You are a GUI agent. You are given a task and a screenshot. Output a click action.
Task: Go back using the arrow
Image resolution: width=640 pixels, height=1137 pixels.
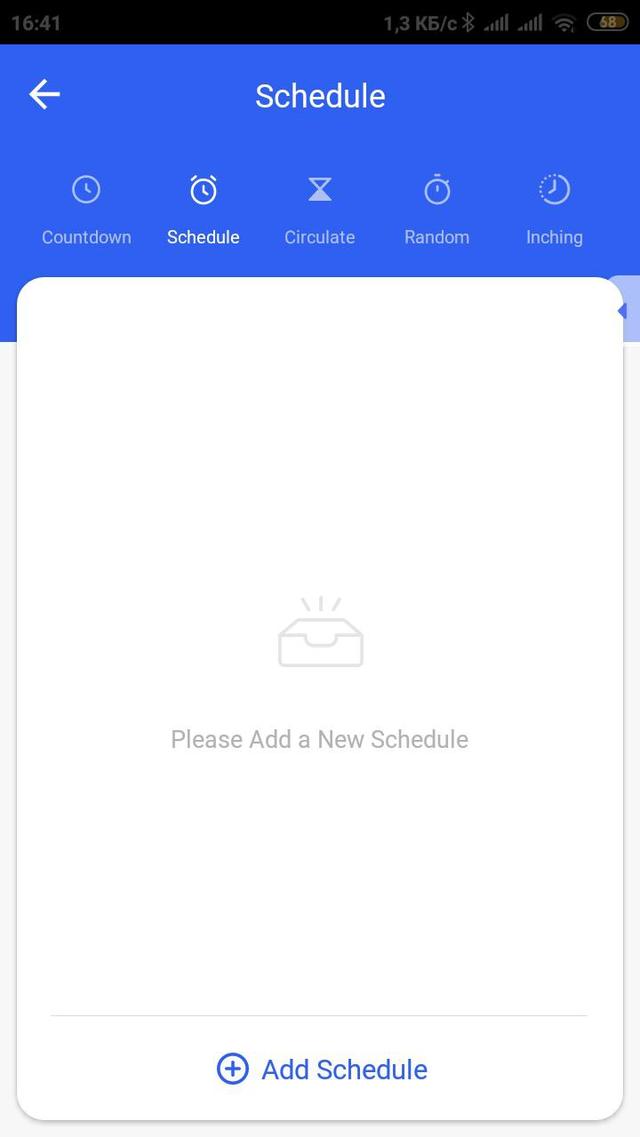[x=44, y=95]
